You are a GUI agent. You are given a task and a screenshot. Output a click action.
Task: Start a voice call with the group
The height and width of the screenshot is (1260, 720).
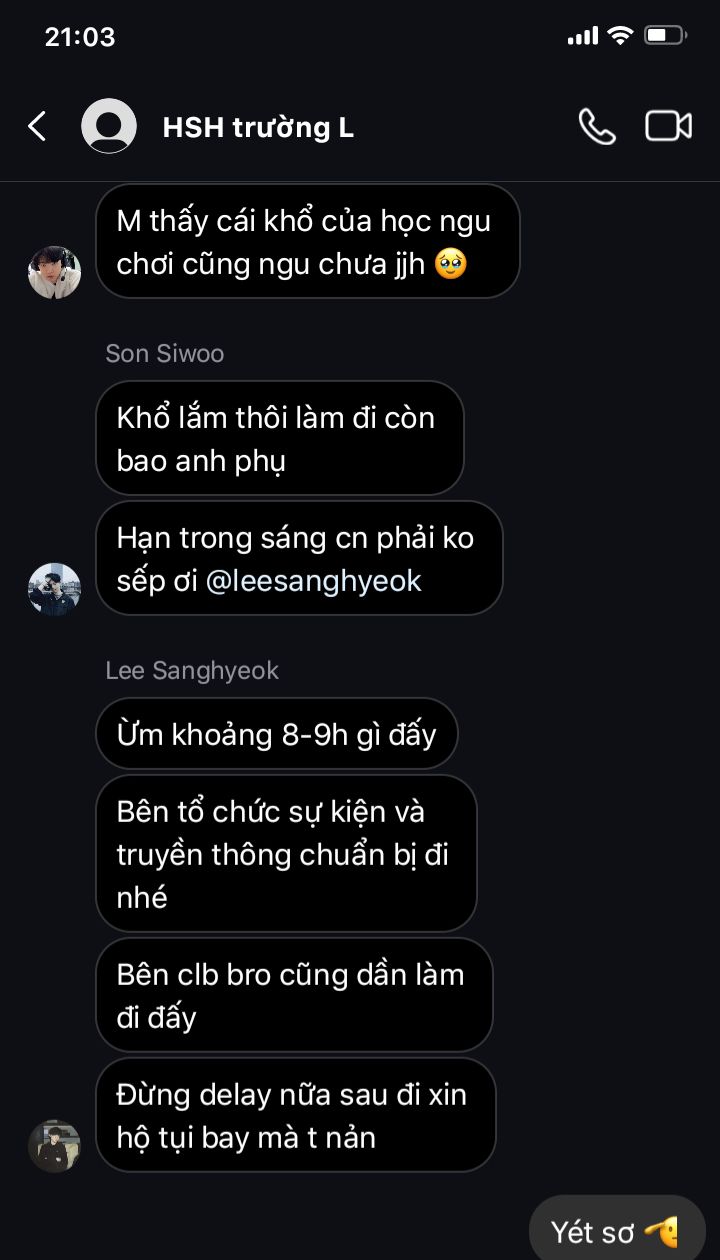tap(597, 127)
